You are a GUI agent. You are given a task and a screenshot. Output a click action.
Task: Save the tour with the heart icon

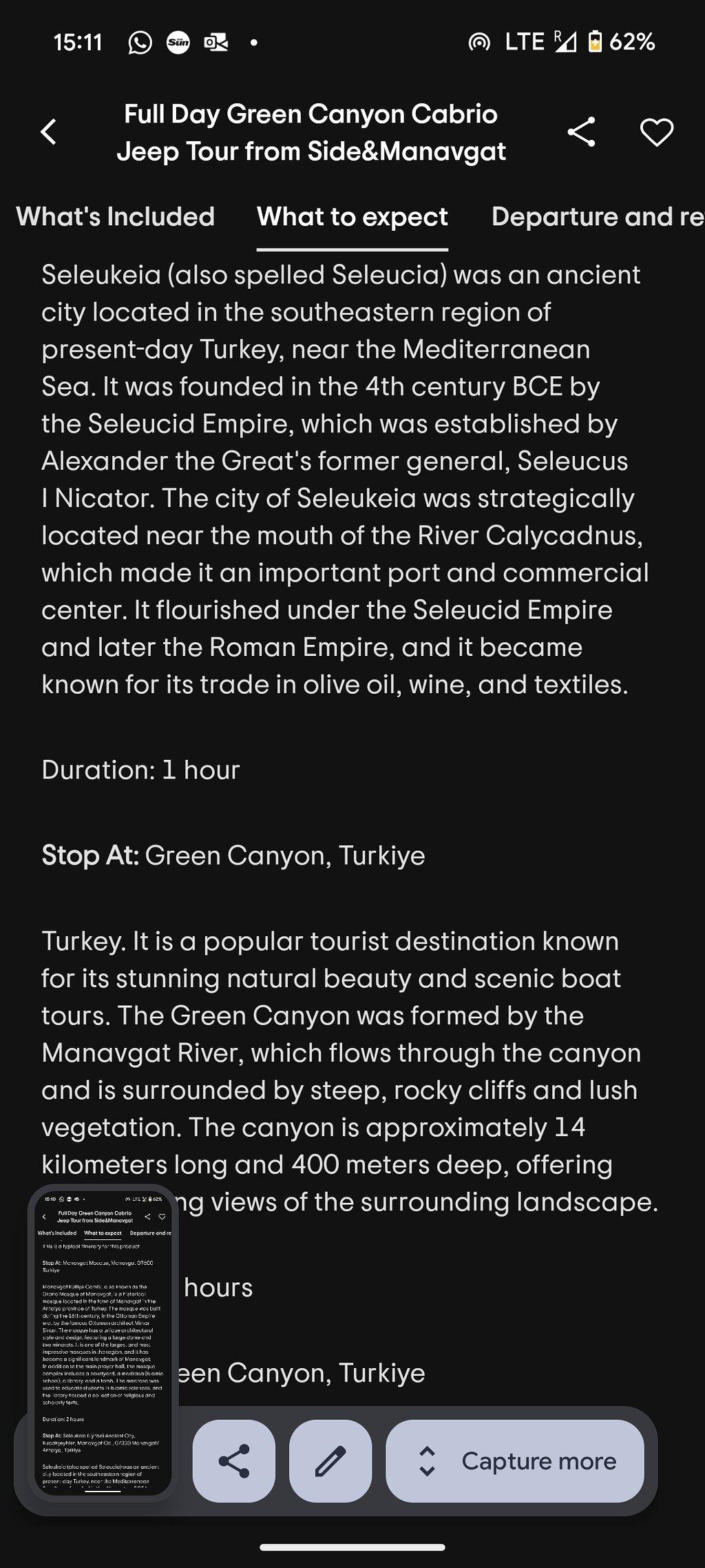[656, 132]
